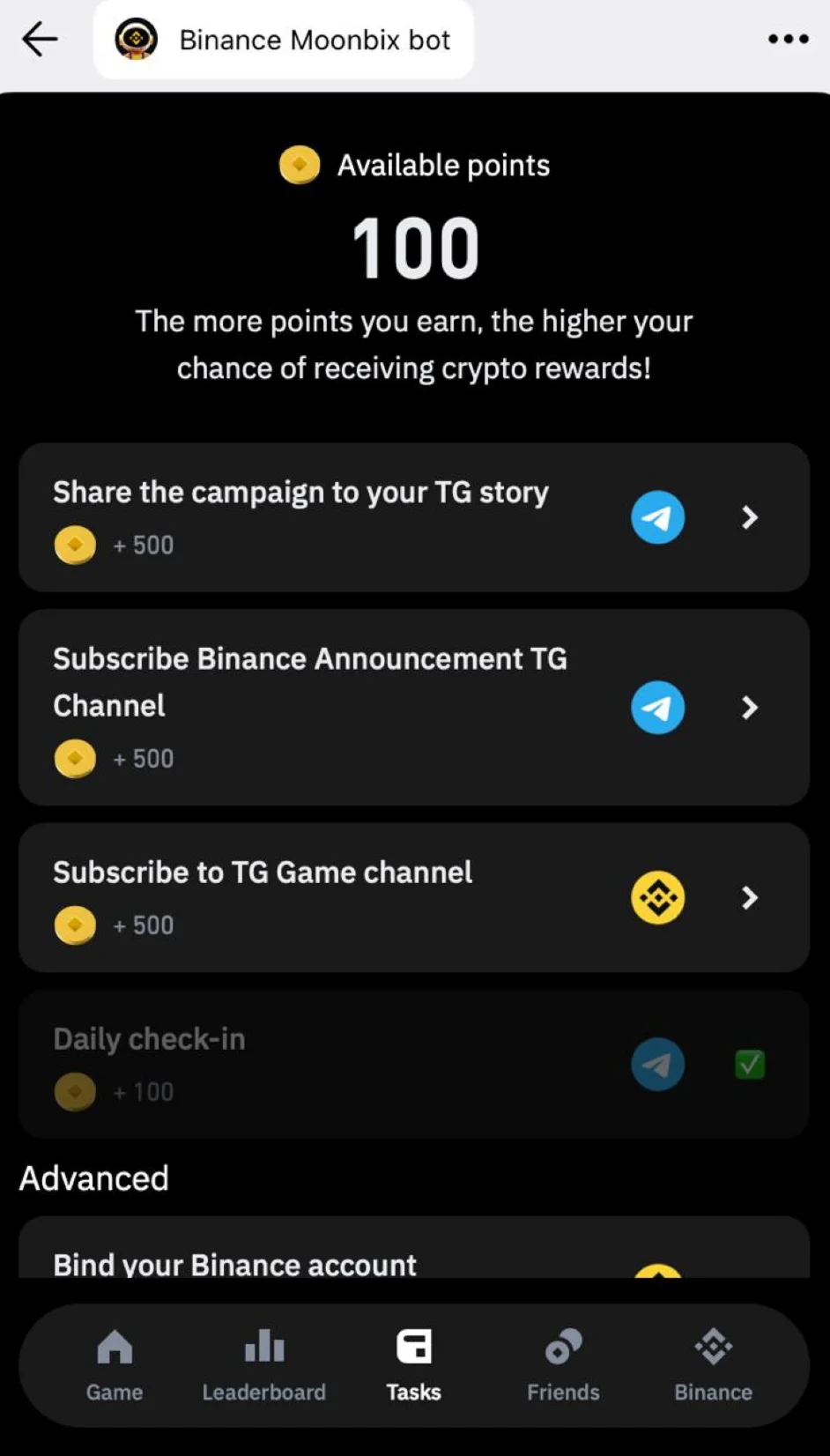The width and height of the screenshot is (830, 1456).
Task: Go back using the top arrow
Action: coord(40,40)
